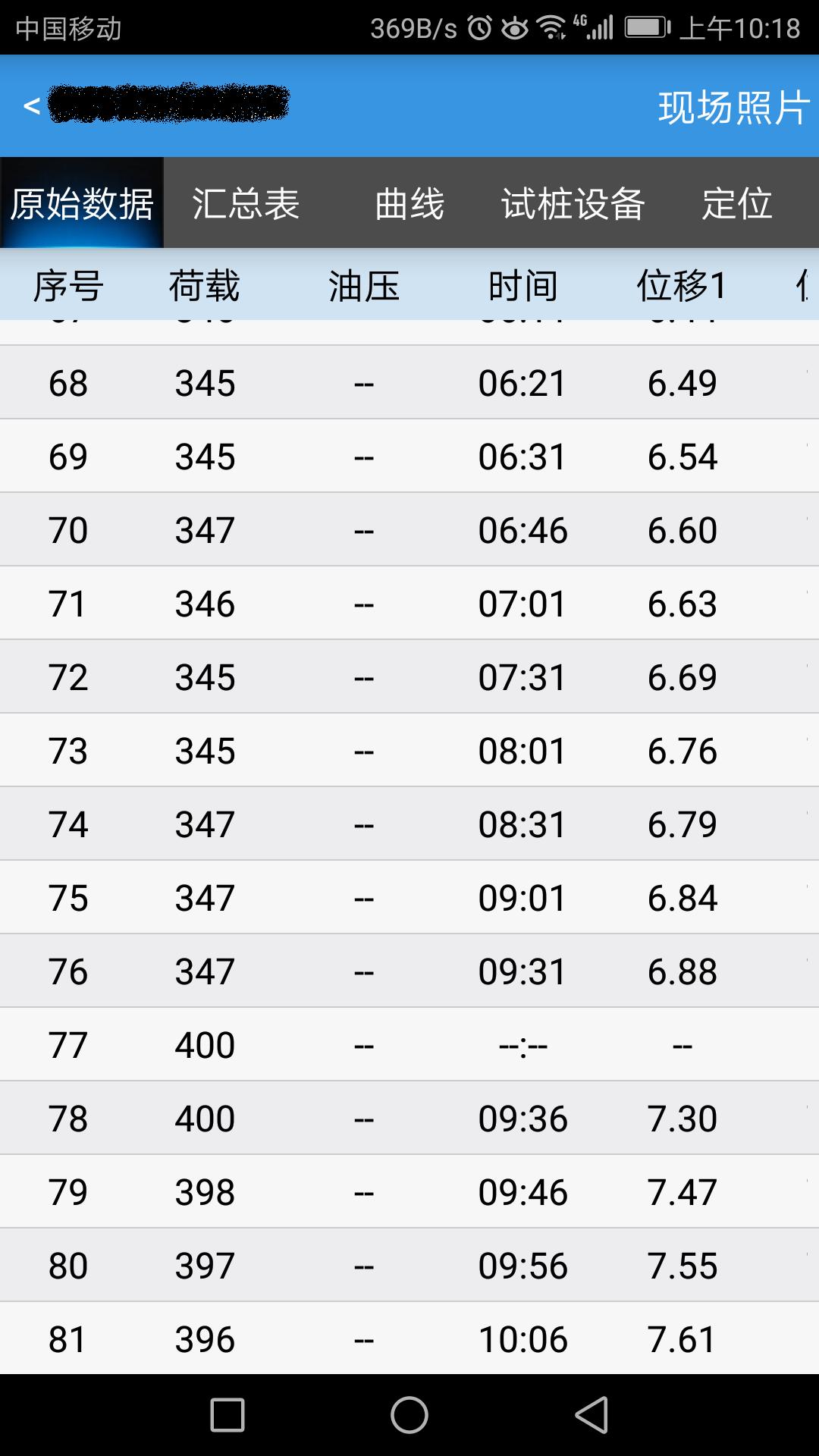Screen dimensions: 819x1456
Task: Switch to the 汇总表 tab
Action: (246, 203)
